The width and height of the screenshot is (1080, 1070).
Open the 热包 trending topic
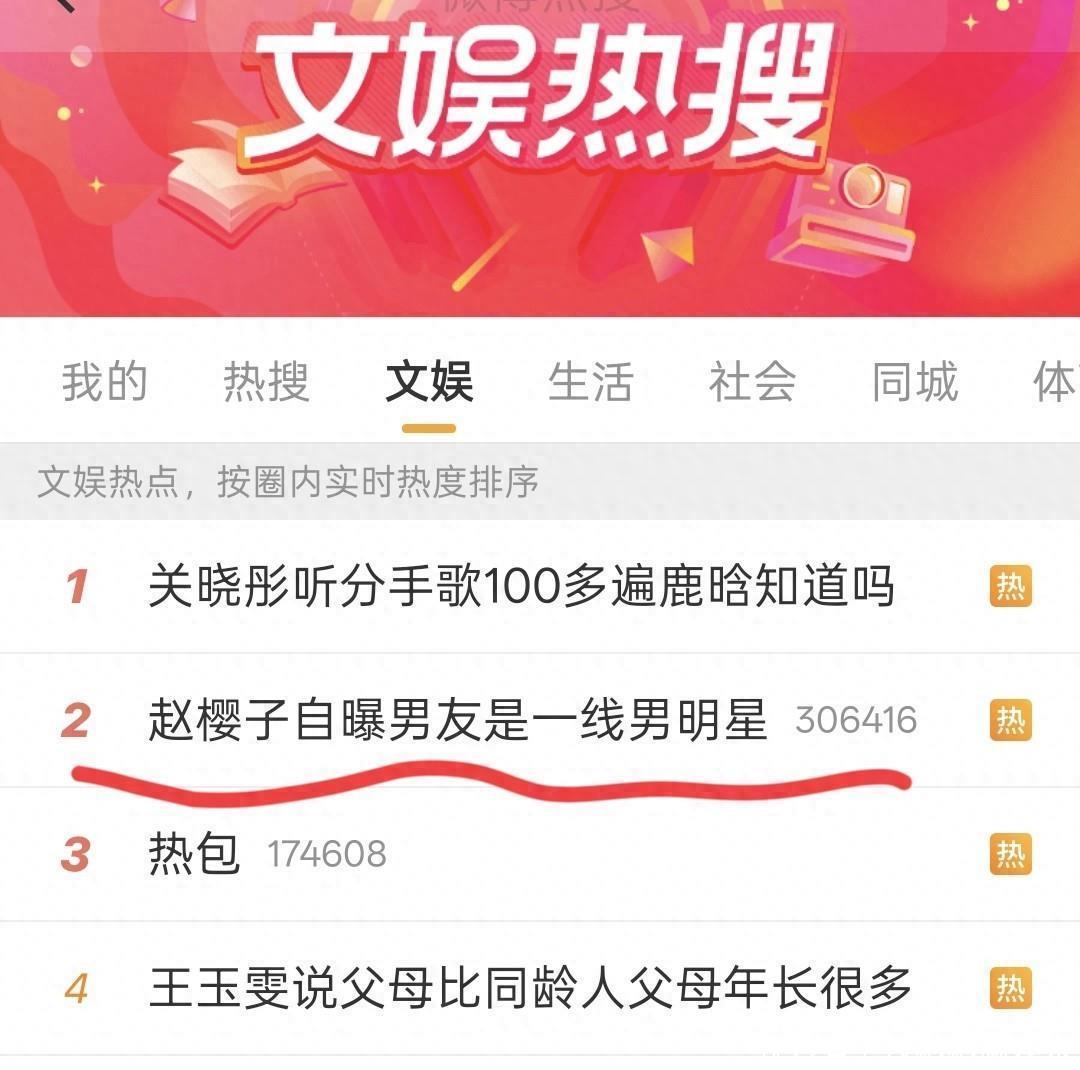pos(195,854)
